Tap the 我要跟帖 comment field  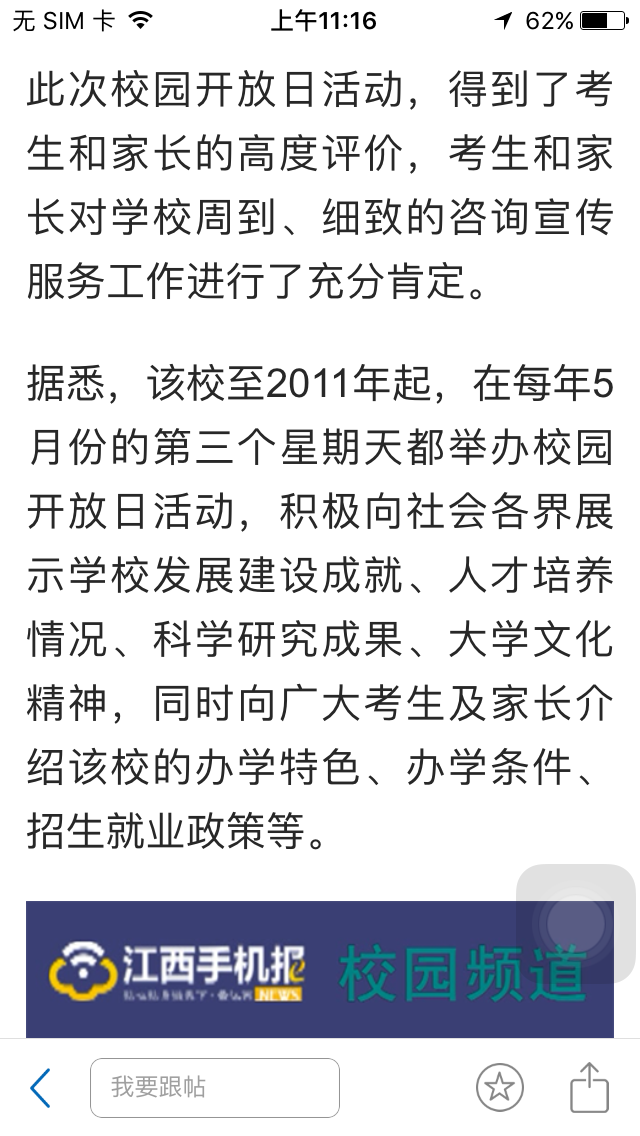(215, 1087)
